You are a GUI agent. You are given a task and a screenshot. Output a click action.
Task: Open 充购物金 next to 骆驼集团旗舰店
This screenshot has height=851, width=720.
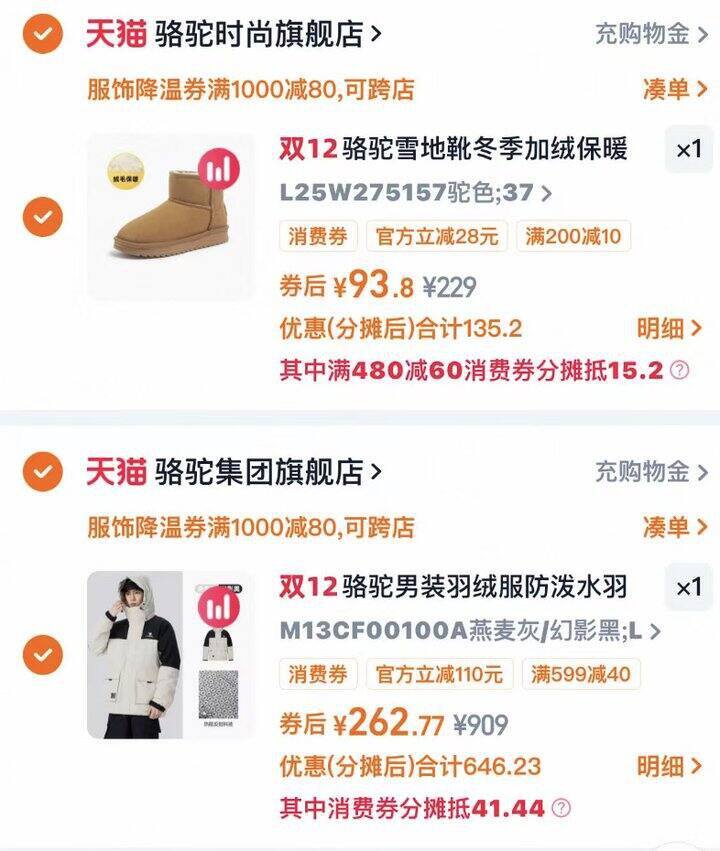coord(652,471)
